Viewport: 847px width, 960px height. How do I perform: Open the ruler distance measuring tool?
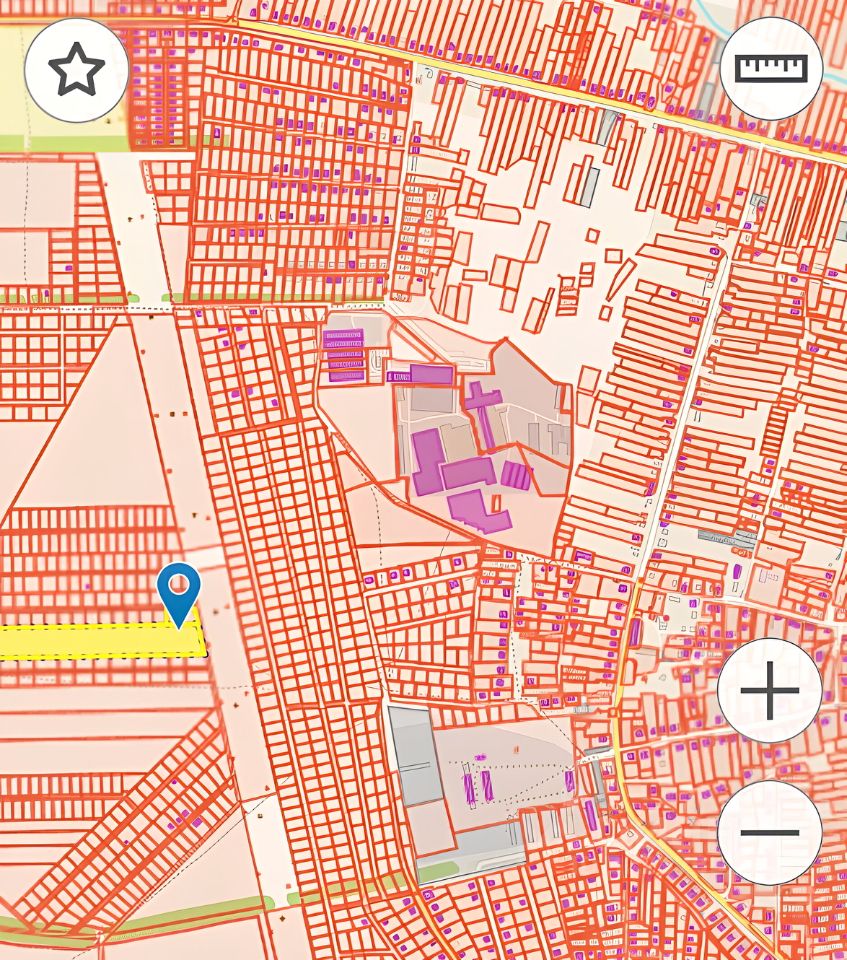[x=770, y=68]
